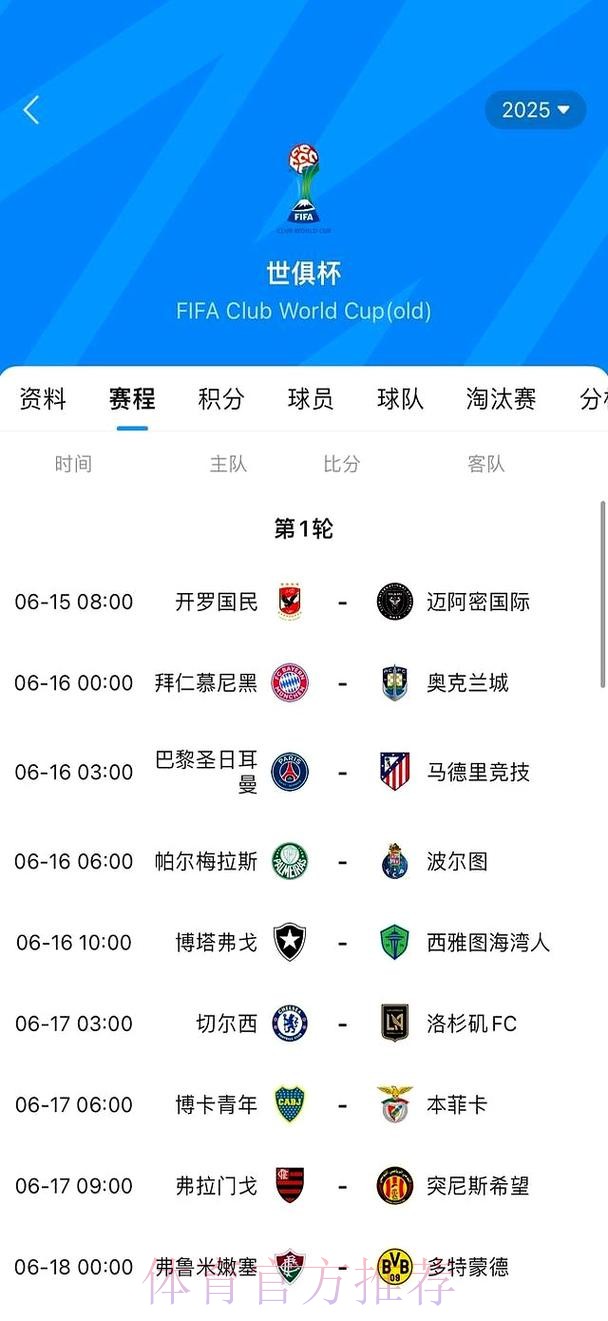Open the 帕尔梅拉斯 vs 波尔图 match
This screenshot has width=608, height=1321.
pyautogui.click(x=342, y=861)
